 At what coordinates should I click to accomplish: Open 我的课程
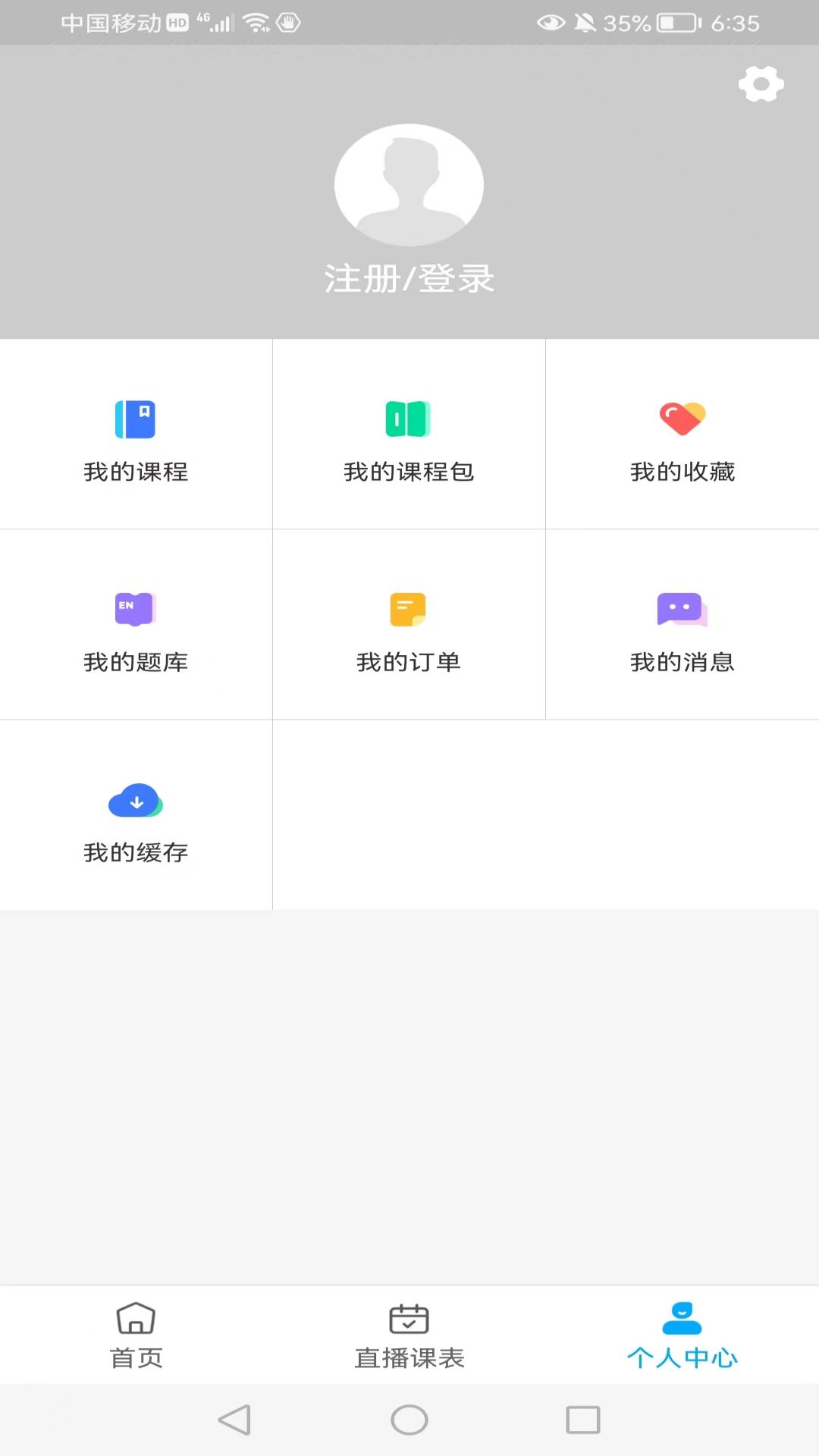coord(136,434)
